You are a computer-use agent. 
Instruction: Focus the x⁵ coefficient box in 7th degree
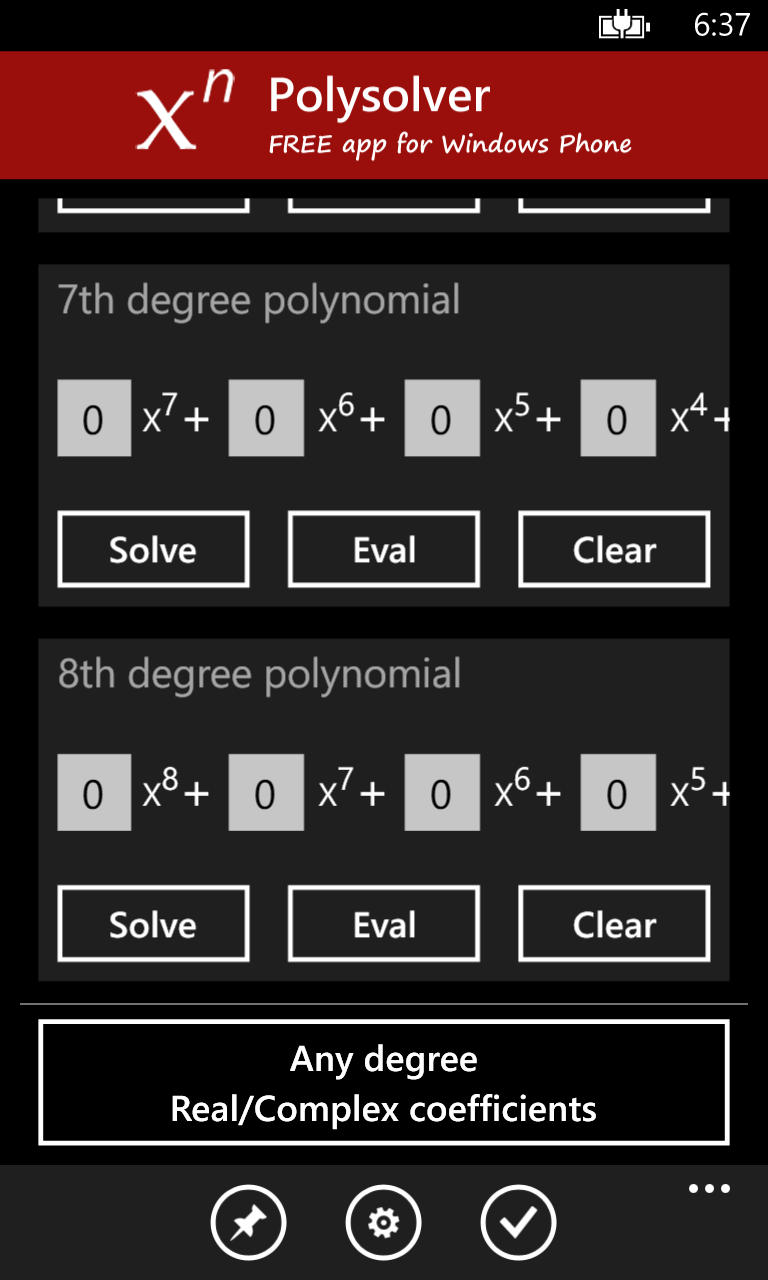tap(441, 419)
